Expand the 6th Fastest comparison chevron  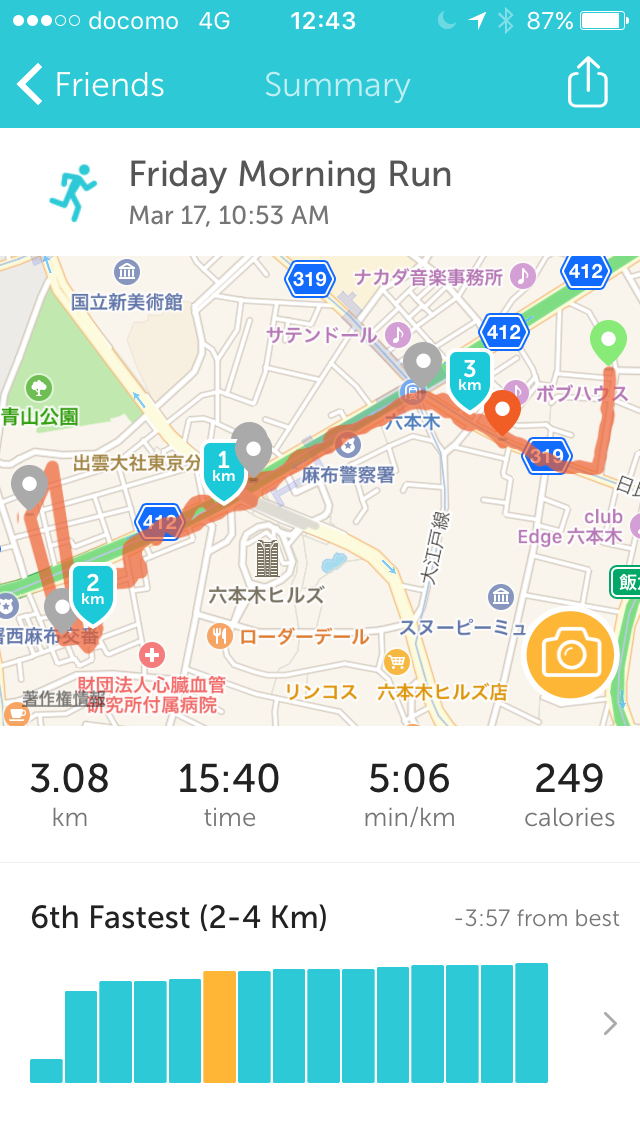pyautogui.click(x=610, y=1023)
